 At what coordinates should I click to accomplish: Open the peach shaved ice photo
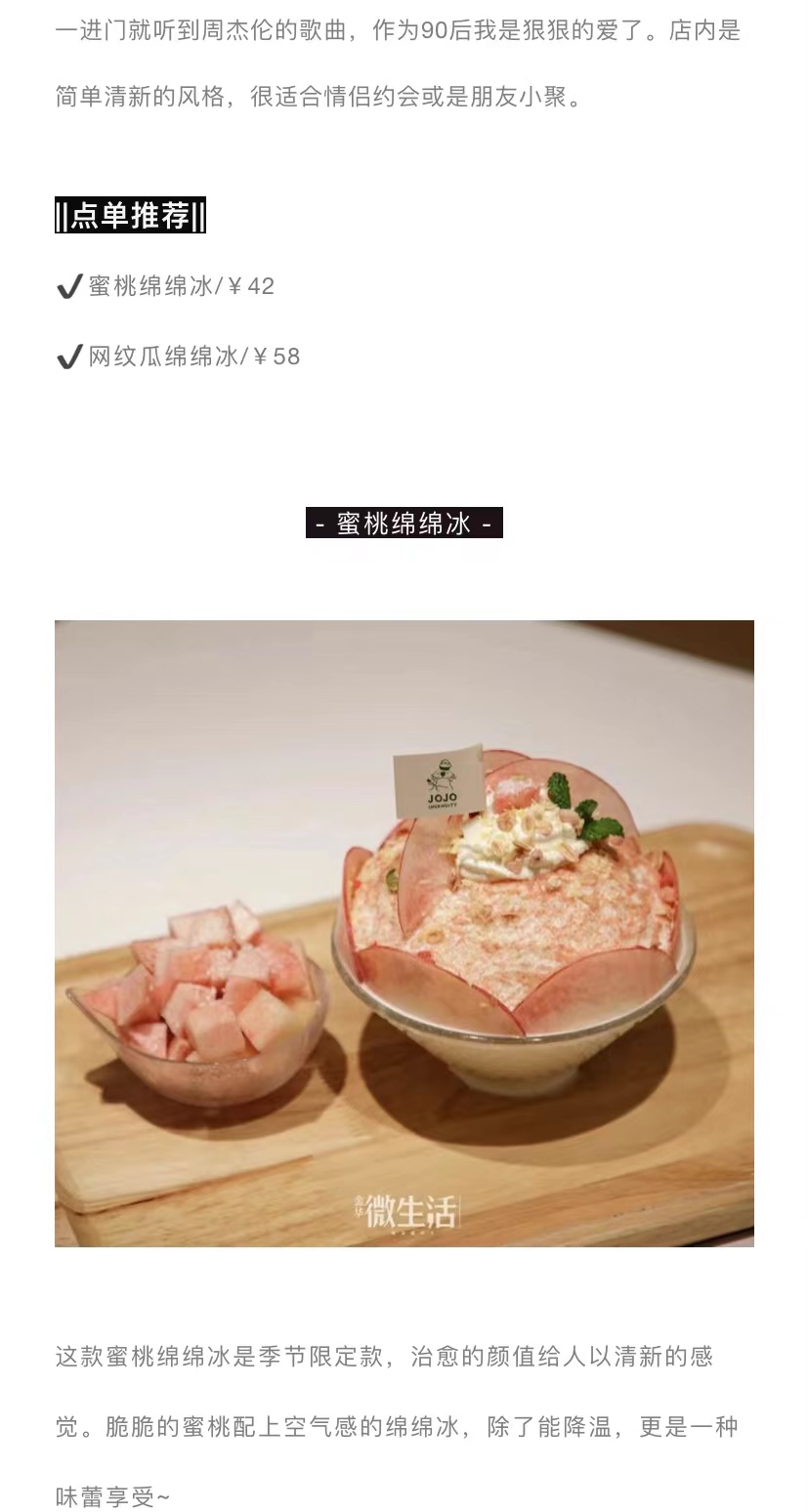(x=404, y=933)
